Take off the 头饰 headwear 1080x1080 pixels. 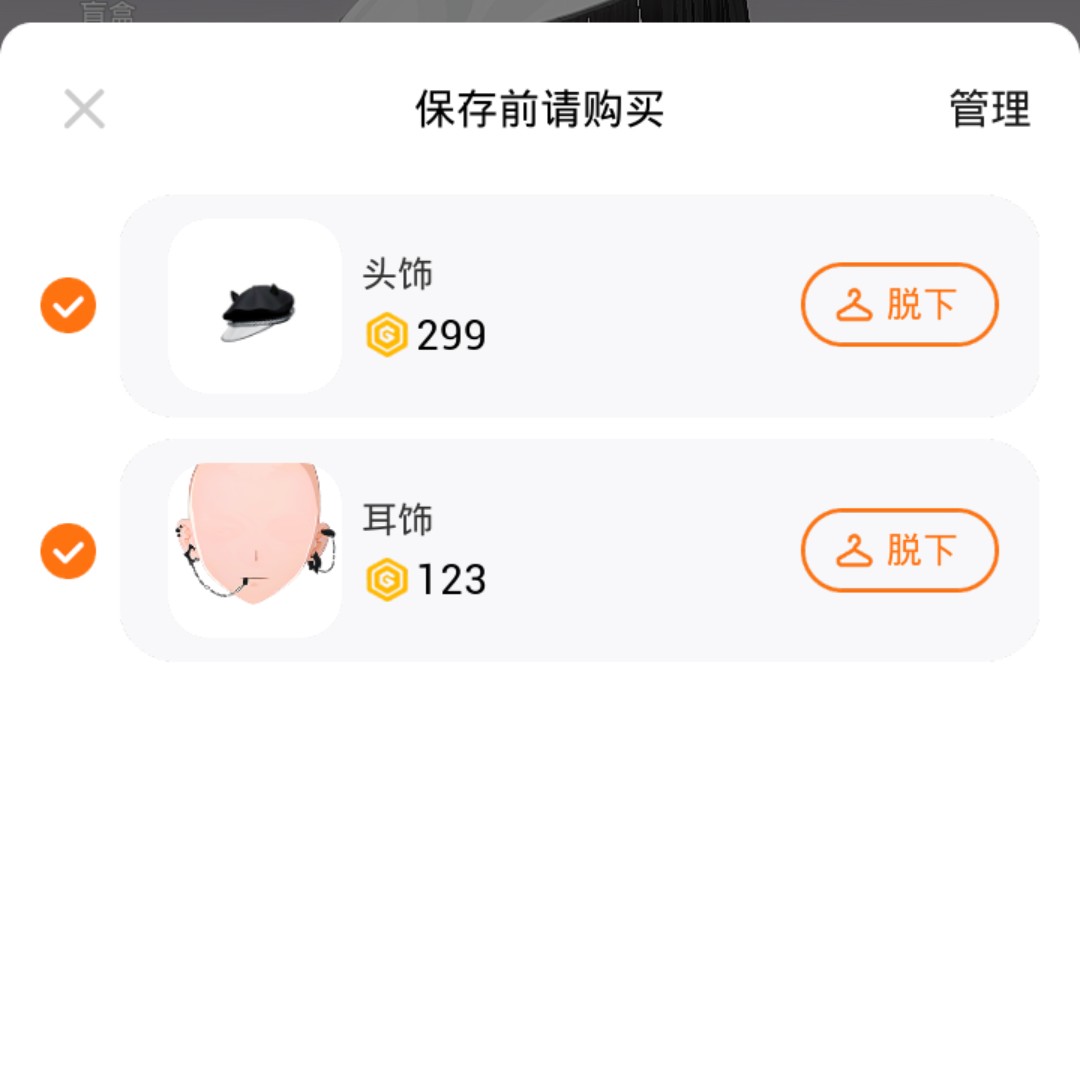(x=899, y=305)
